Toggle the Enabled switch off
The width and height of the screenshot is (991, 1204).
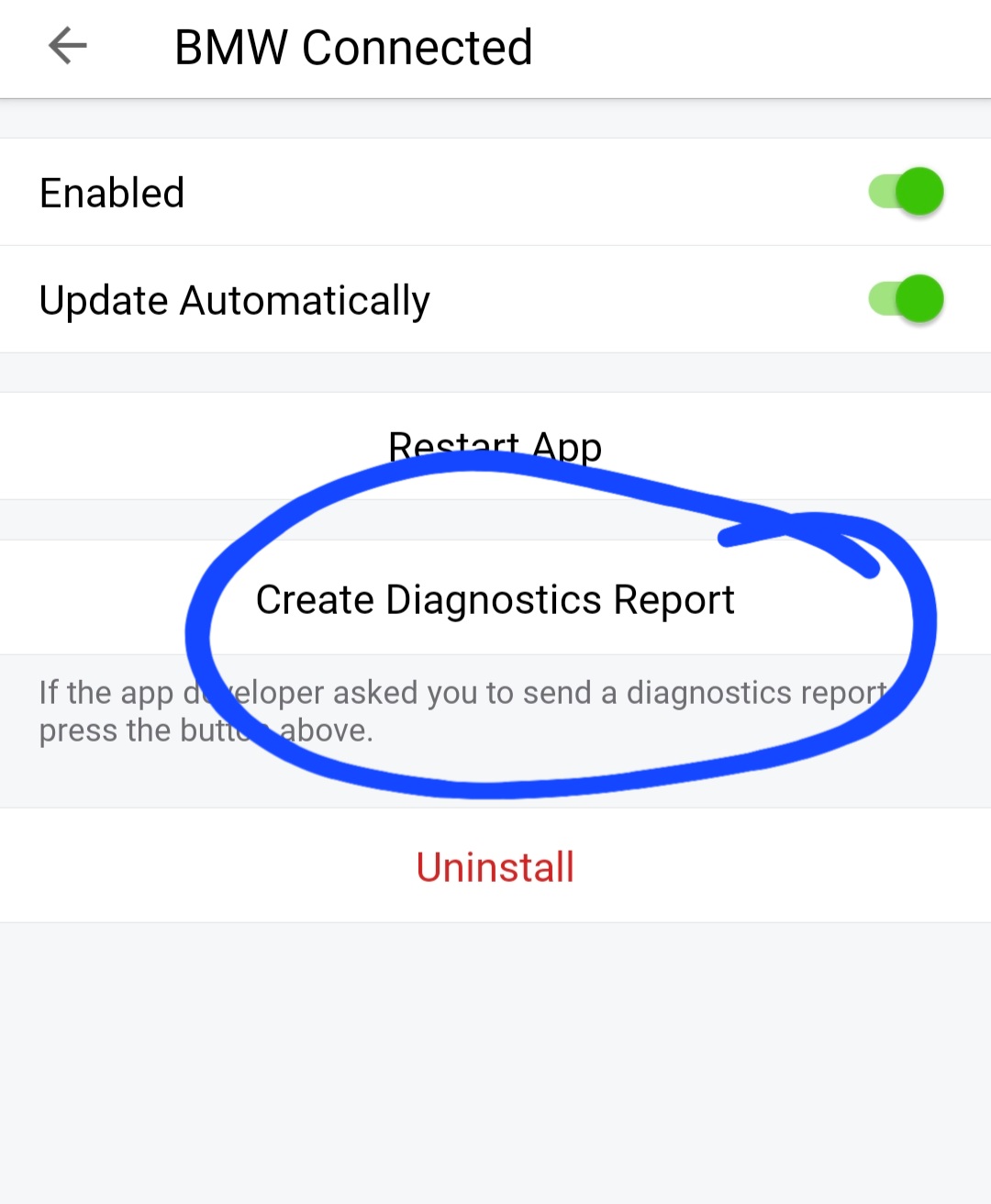[x=906, y=192]
